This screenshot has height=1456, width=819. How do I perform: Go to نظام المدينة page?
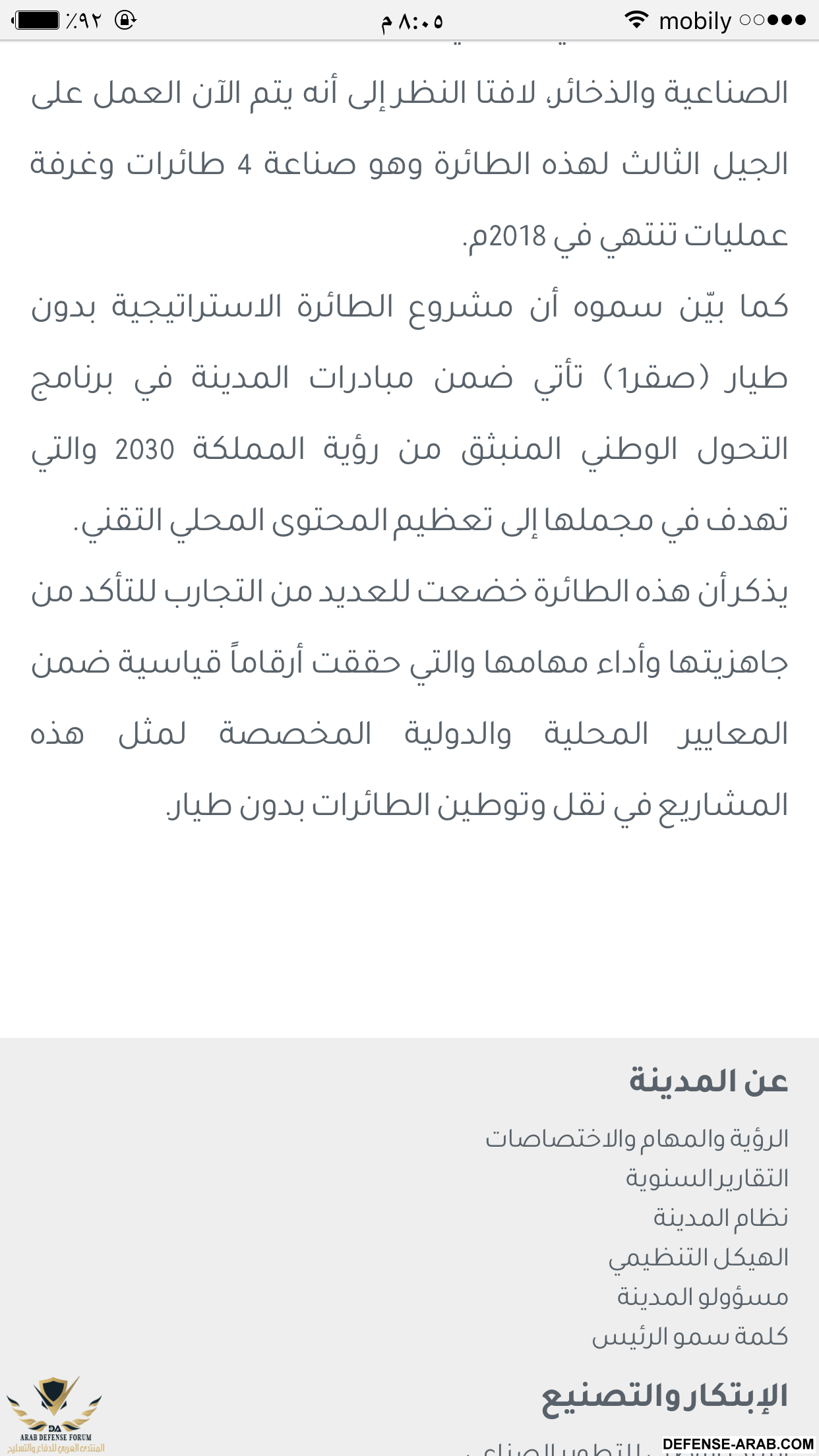[x=720, y=1218]
